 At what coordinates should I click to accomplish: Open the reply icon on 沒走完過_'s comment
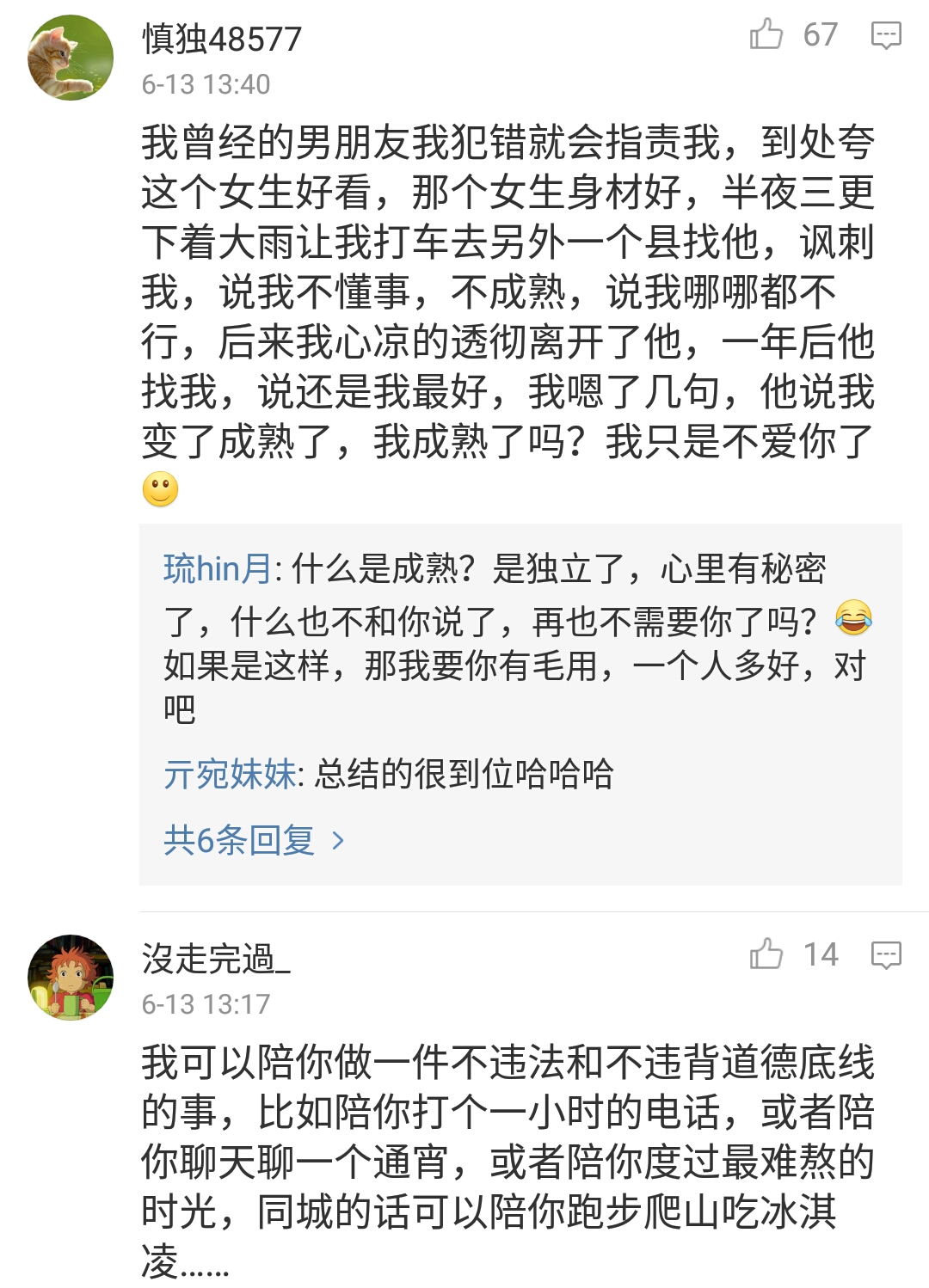pyautogui.click(x=885, y=954)
